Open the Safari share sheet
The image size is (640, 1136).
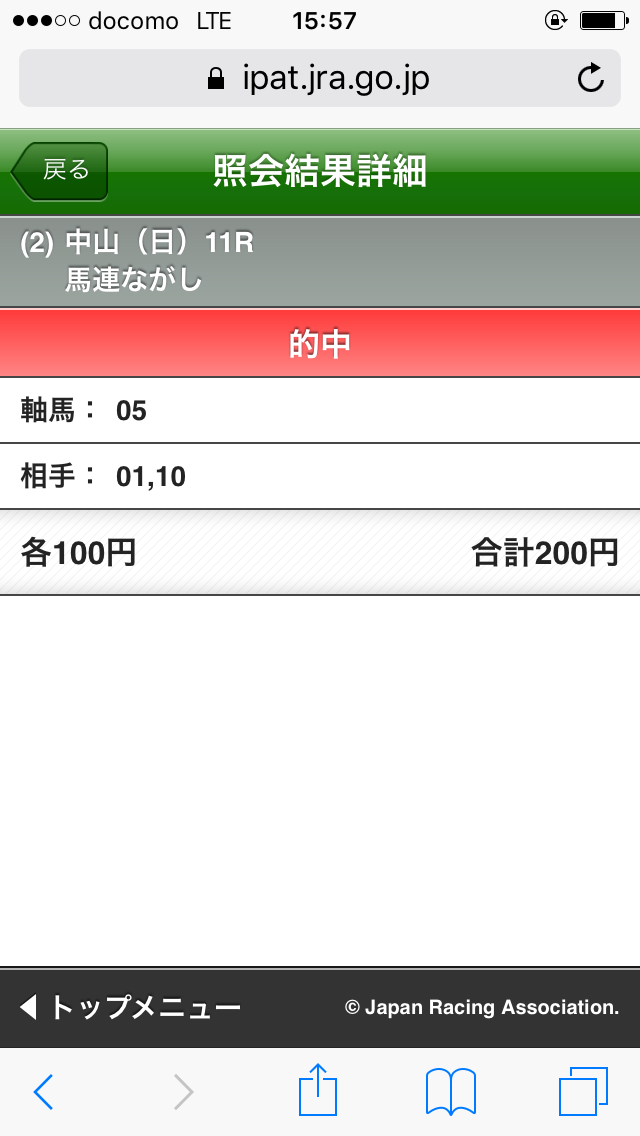tap(318, 1090)
